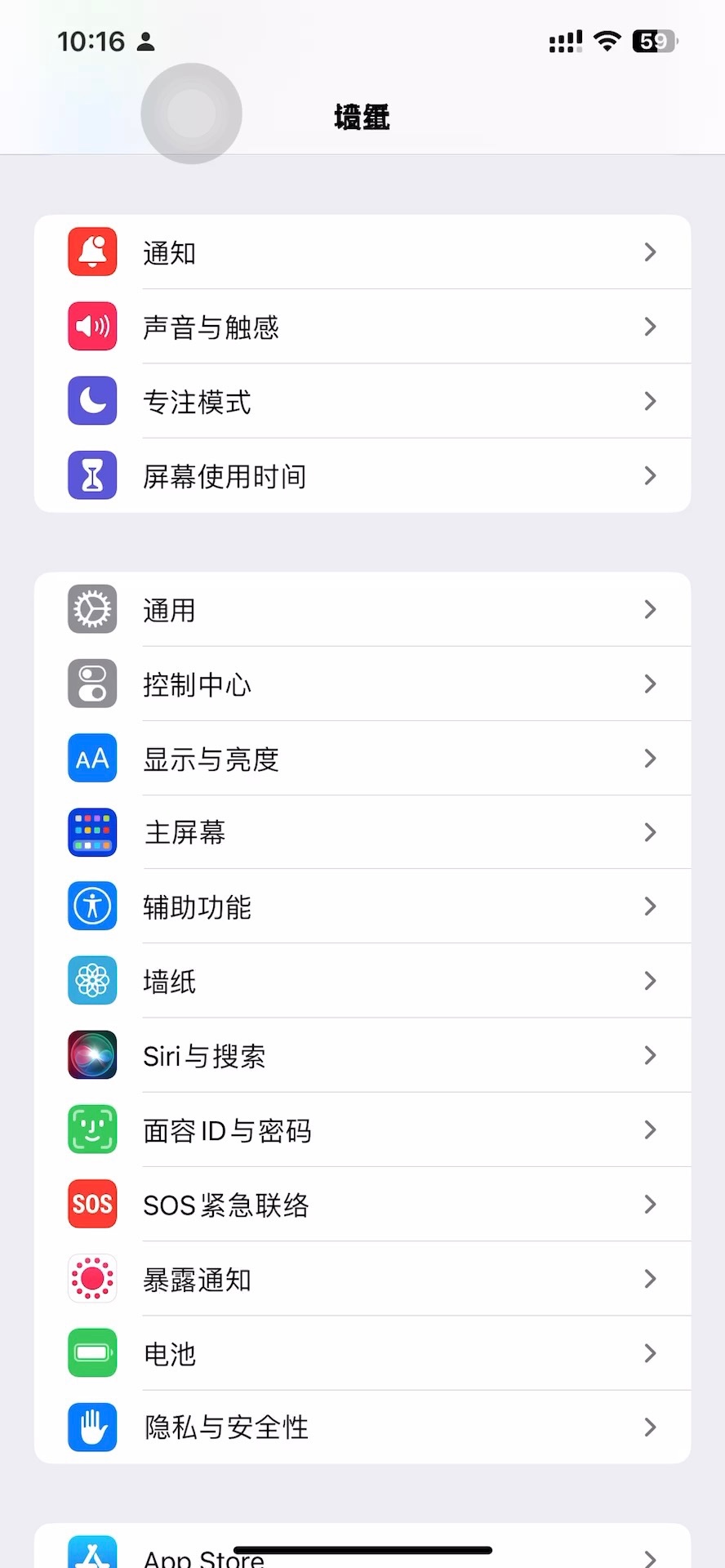Open 辅助功能
This screenshot has height=1568, width=725.
pyautogui.click(x=362, y=906)
